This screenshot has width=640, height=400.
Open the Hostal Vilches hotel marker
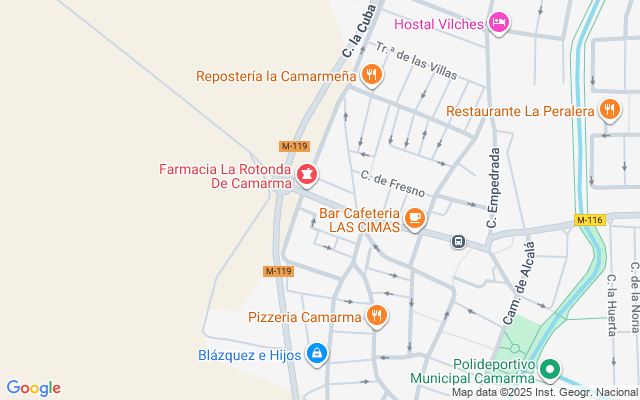(499, 23)
